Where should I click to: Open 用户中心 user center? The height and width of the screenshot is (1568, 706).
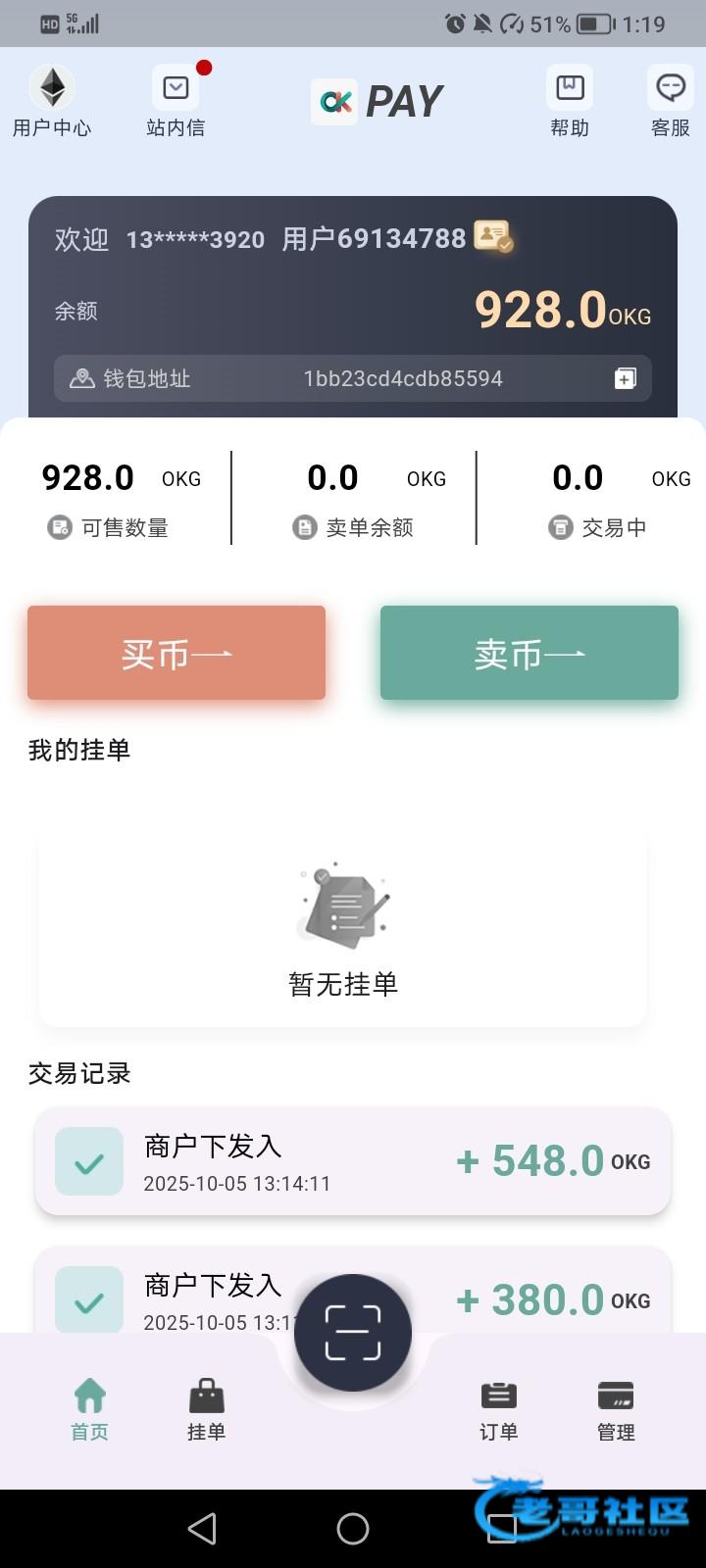tap(52, 101)
